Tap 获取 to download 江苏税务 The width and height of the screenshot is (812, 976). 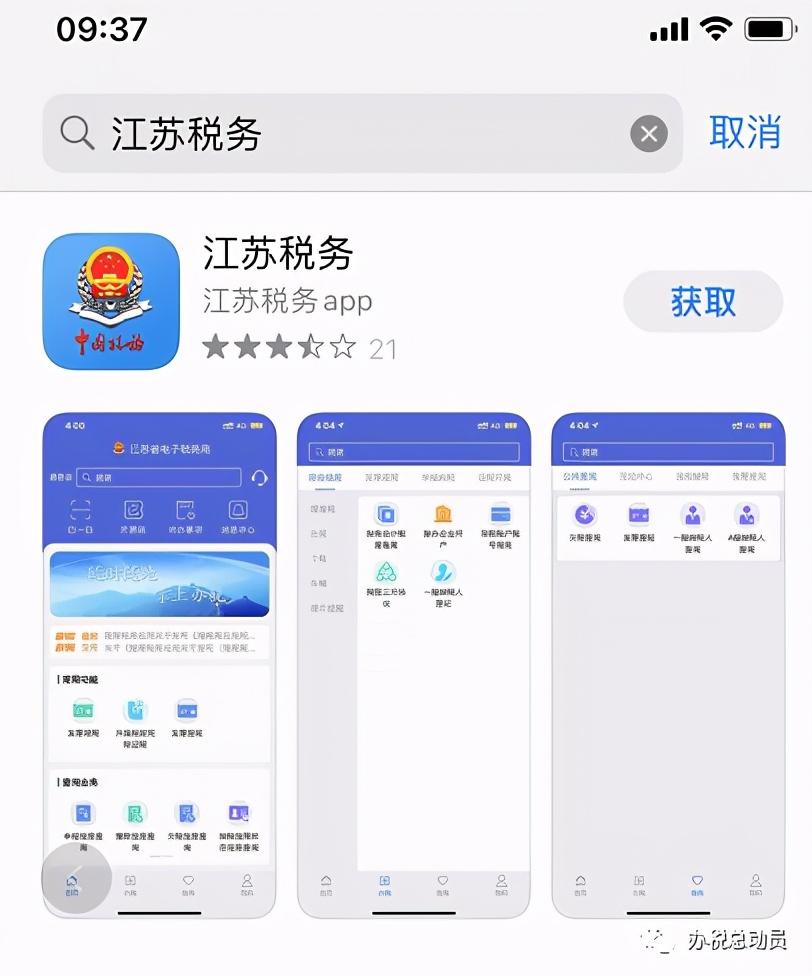coord(703,301)
